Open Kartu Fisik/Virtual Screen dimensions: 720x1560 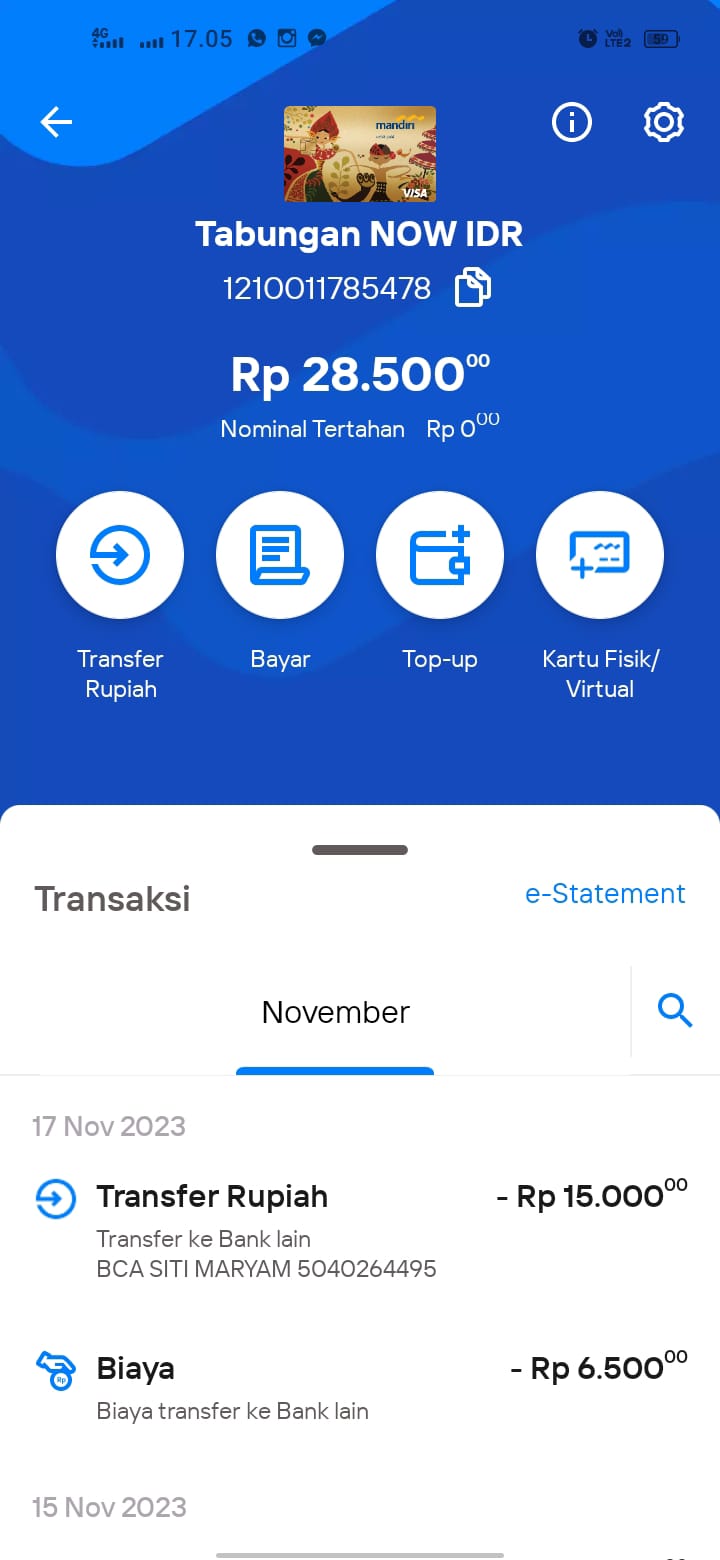coord(600,556)
